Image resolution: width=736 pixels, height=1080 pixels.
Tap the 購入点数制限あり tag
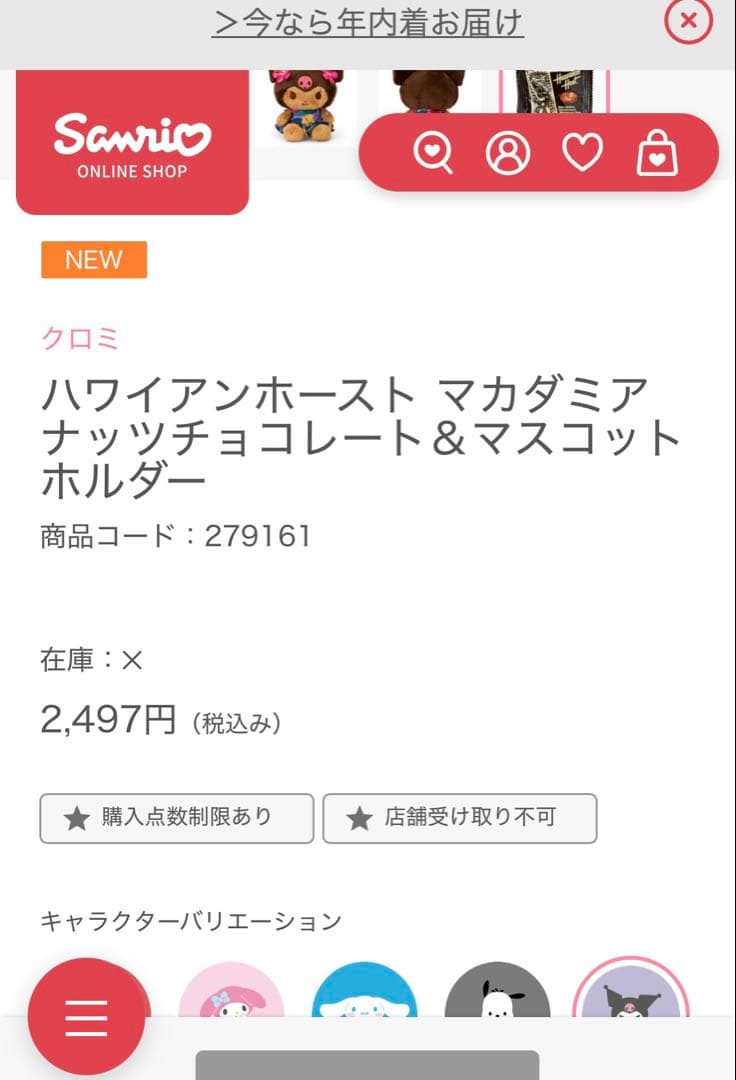click(177, 818)
